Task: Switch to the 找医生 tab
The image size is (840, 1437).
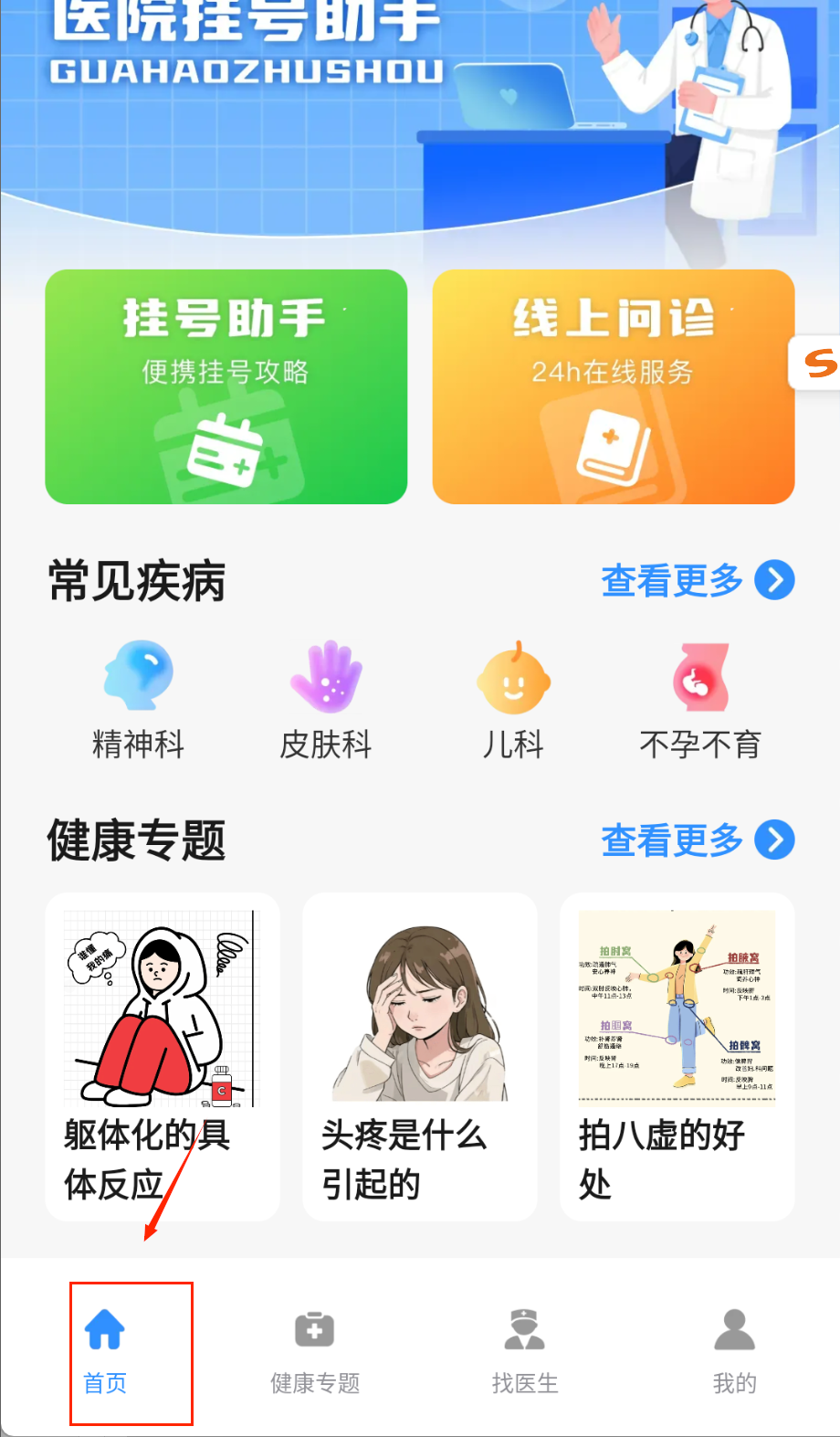Action: pos(525,1351)
